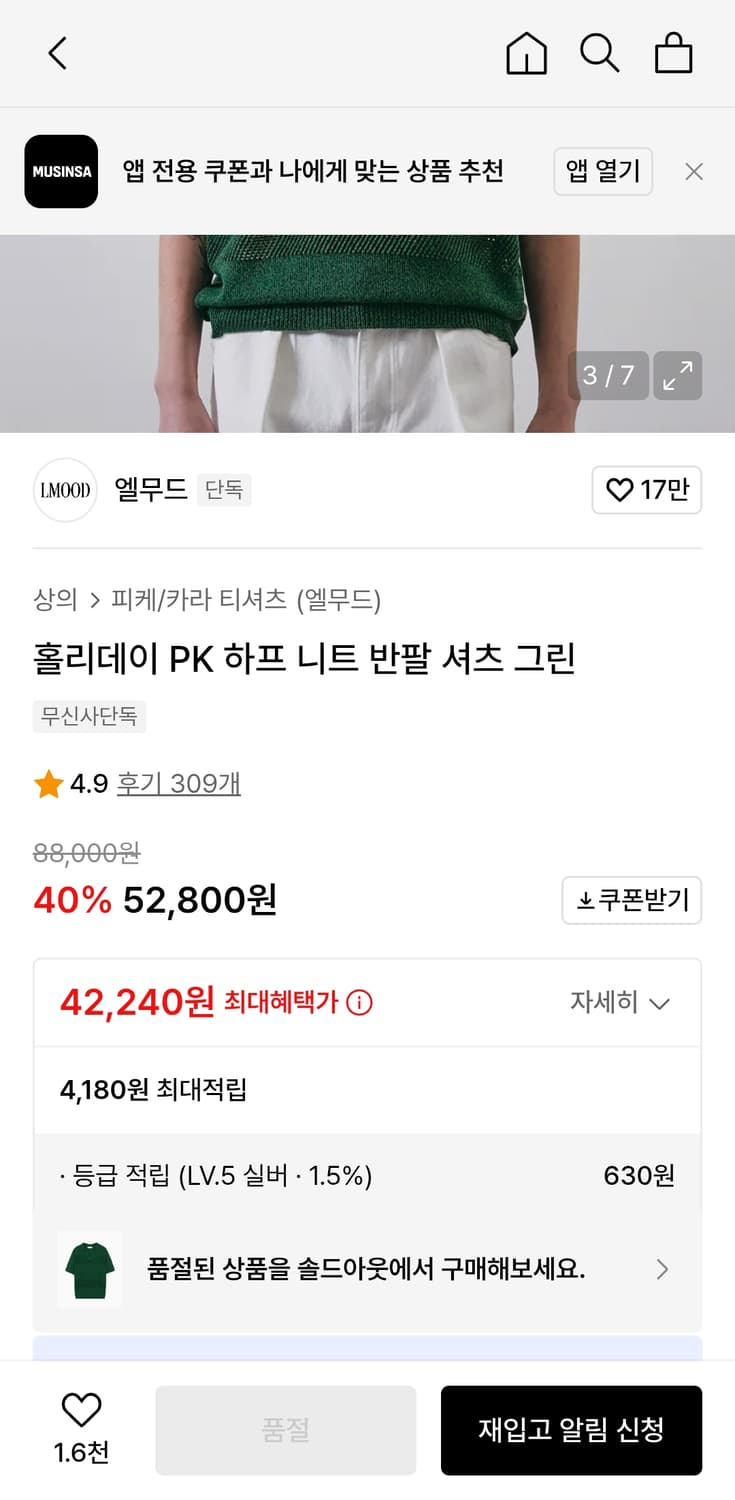Screen dimensions: 735x1500
Task: Click the 쿠폰받기 coupon button
Action: coord(631,900)
